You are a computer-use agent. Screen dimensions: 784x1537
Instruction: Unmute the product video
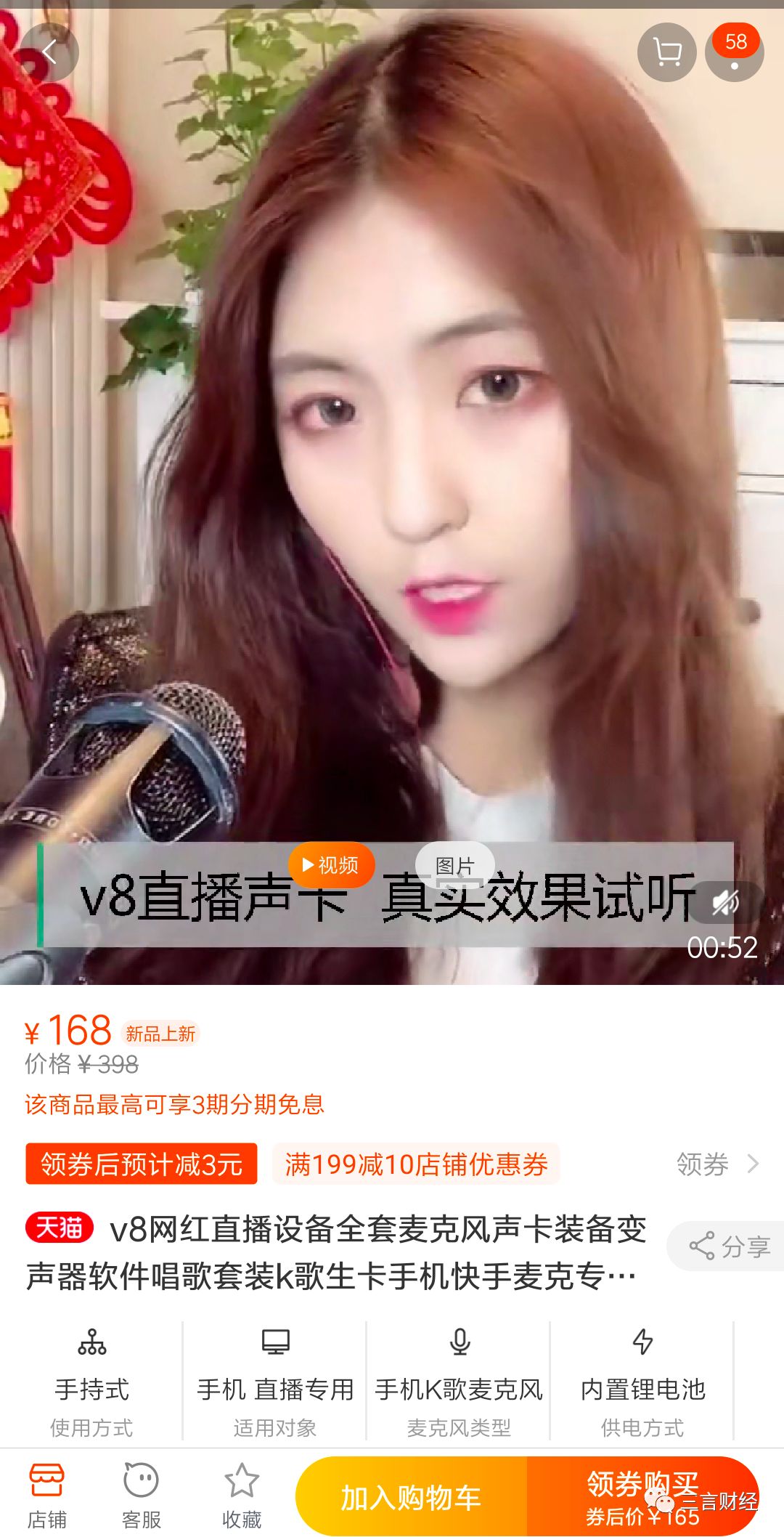(x=725, y=903)
